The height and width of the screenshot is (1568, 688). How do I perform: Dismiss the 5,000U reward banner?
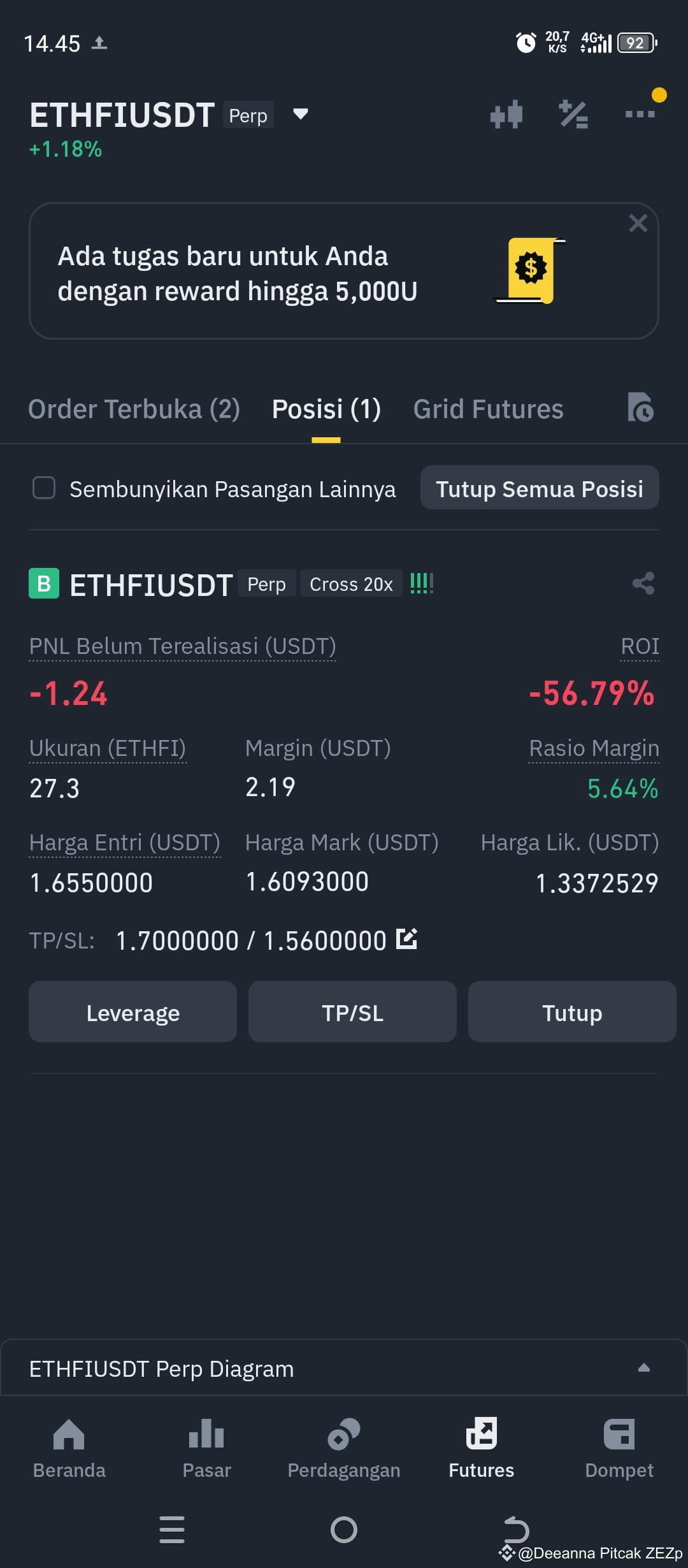tap(638, 223)
